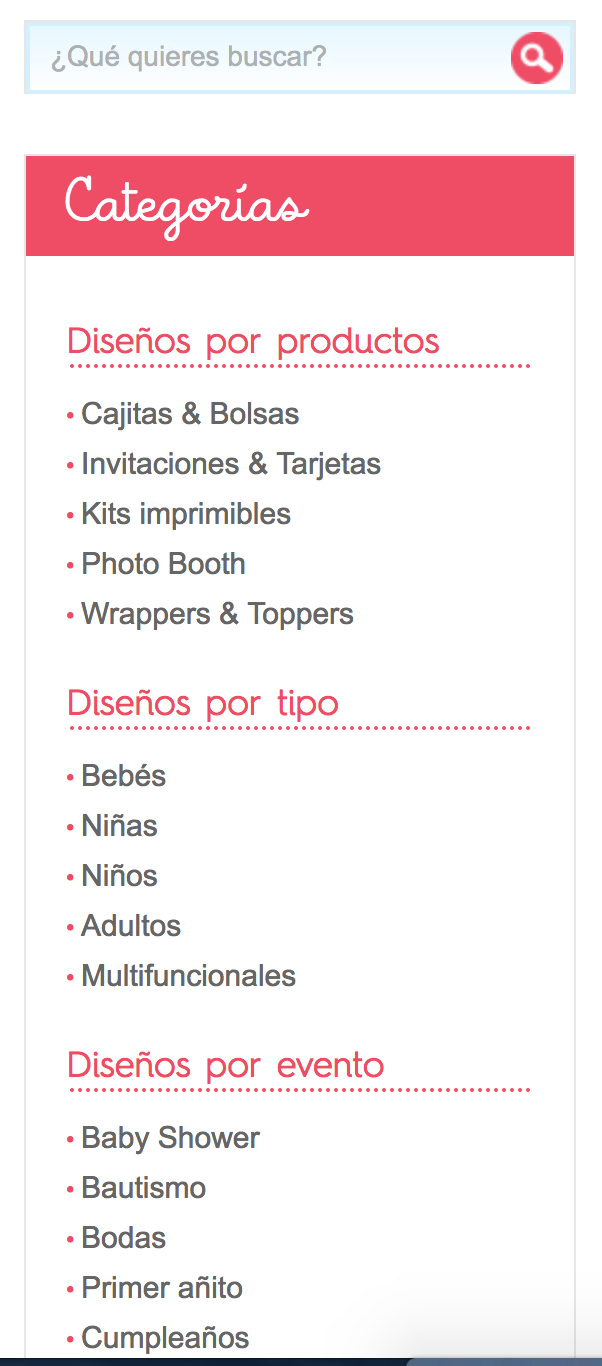
Task: Go to Bodas designs
Action: click(x=123, y=1238)
